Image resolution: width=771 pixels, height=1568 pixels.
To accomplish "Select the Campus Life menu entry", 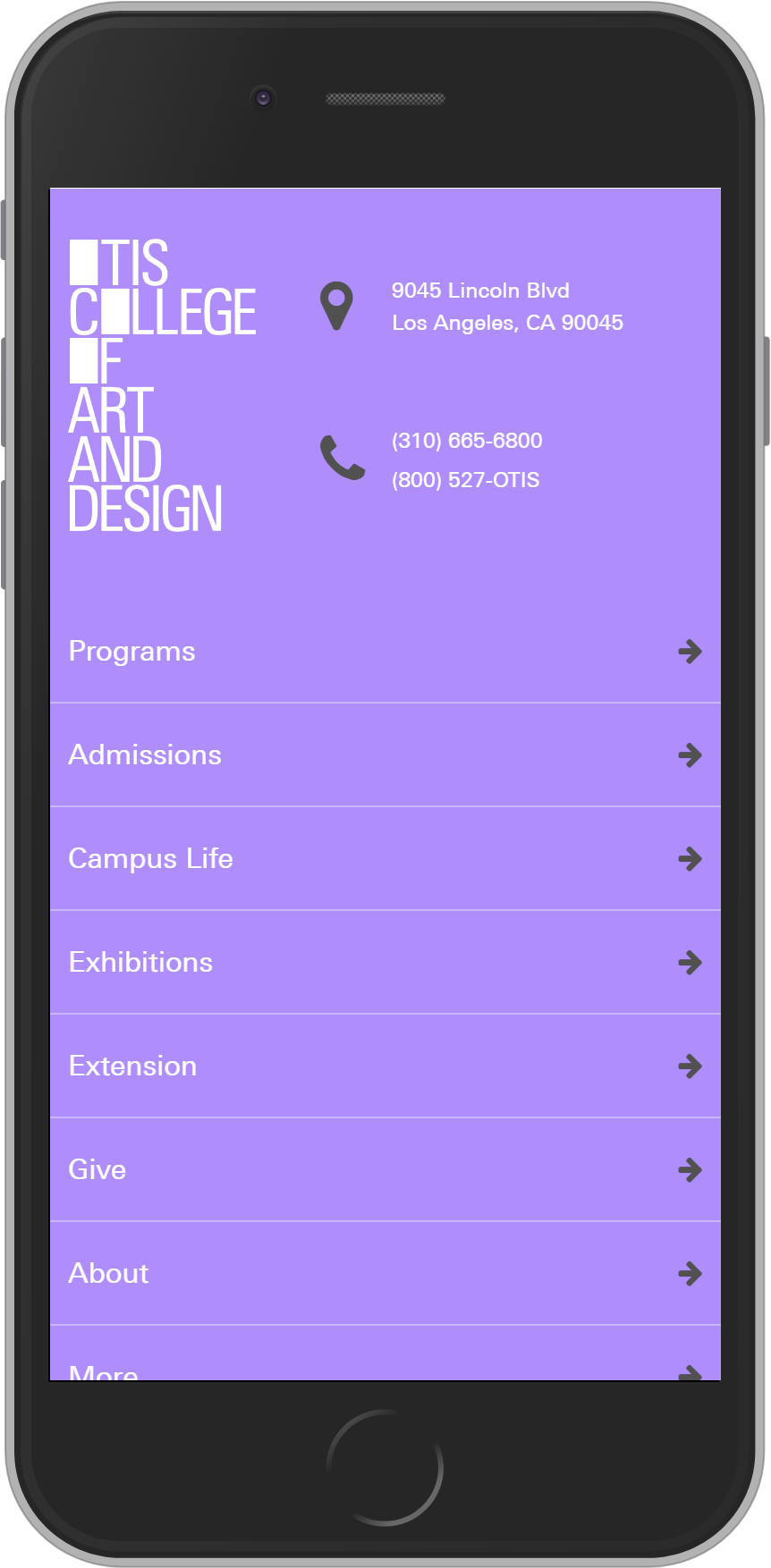I will tap(150, 858).
